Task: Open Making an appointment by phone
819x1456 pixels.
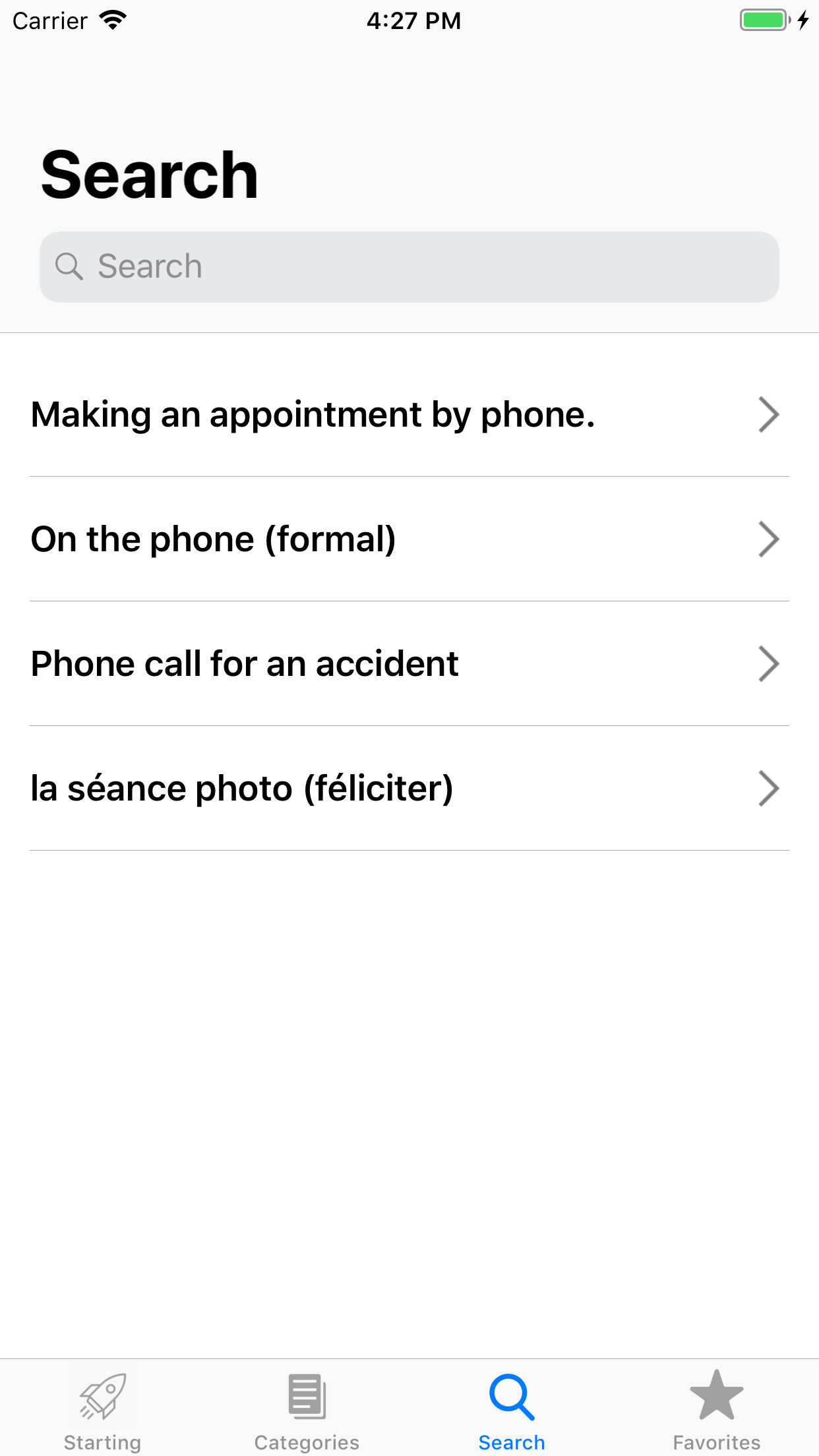Action: (x=409, y=415)
